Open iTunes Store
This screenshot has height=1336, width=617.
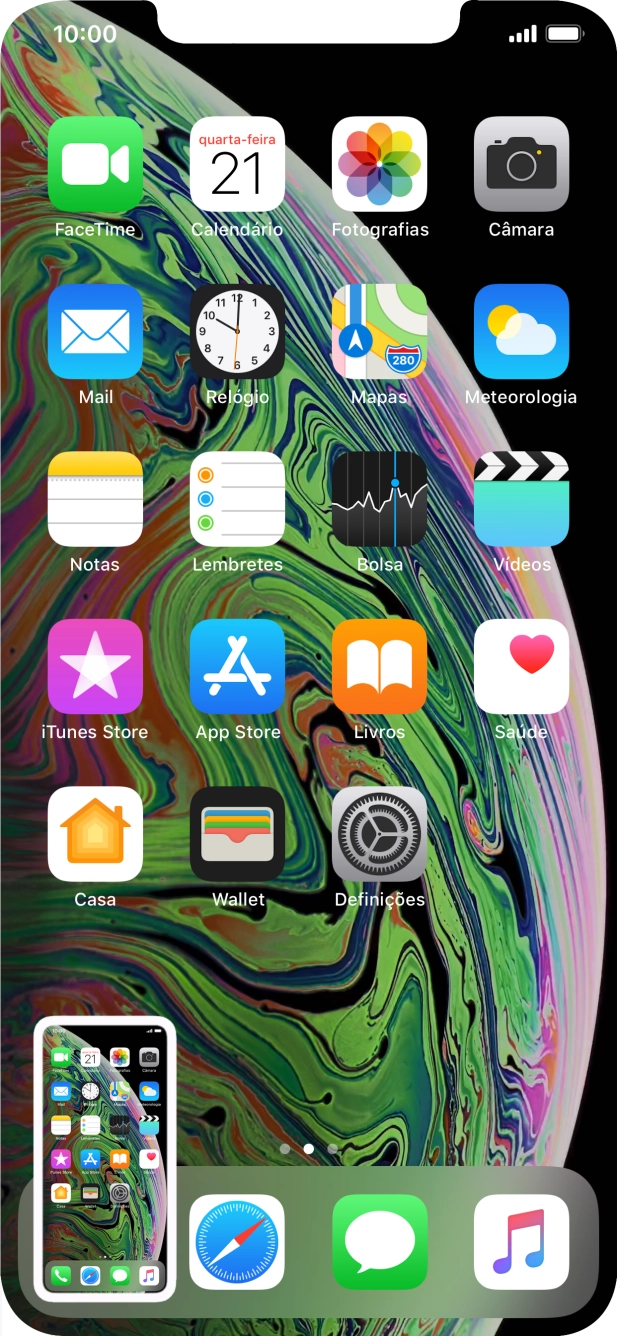coord(95,666)
